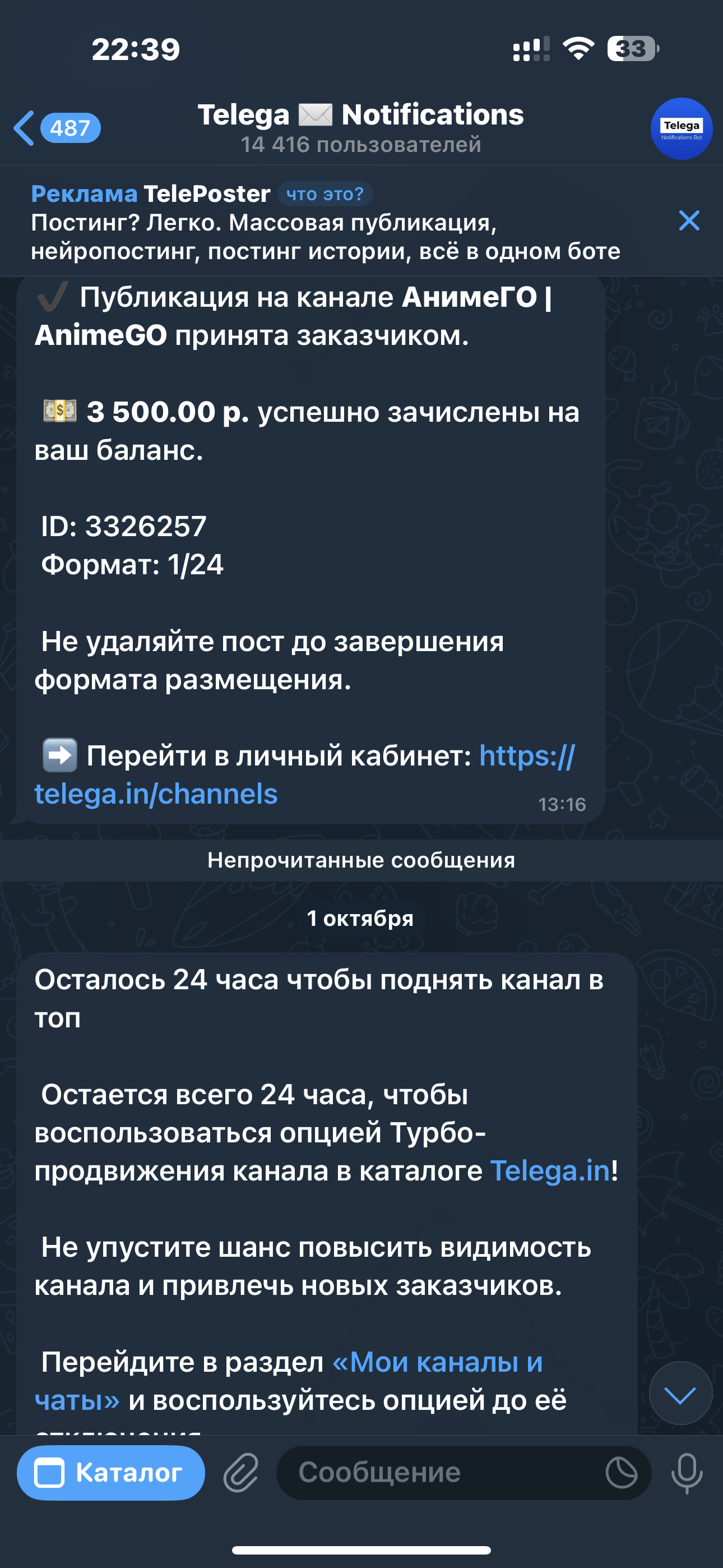
Task: Open Telega Notifications bot profile avatar
Action: tap(681, 128)
